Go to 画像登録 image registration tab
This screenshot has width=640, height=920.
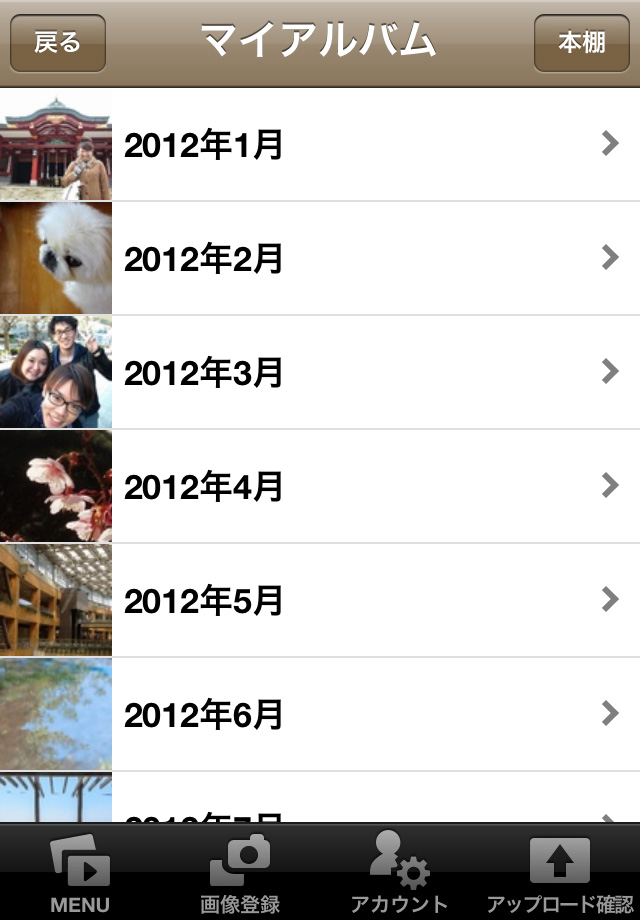point(240,873)
